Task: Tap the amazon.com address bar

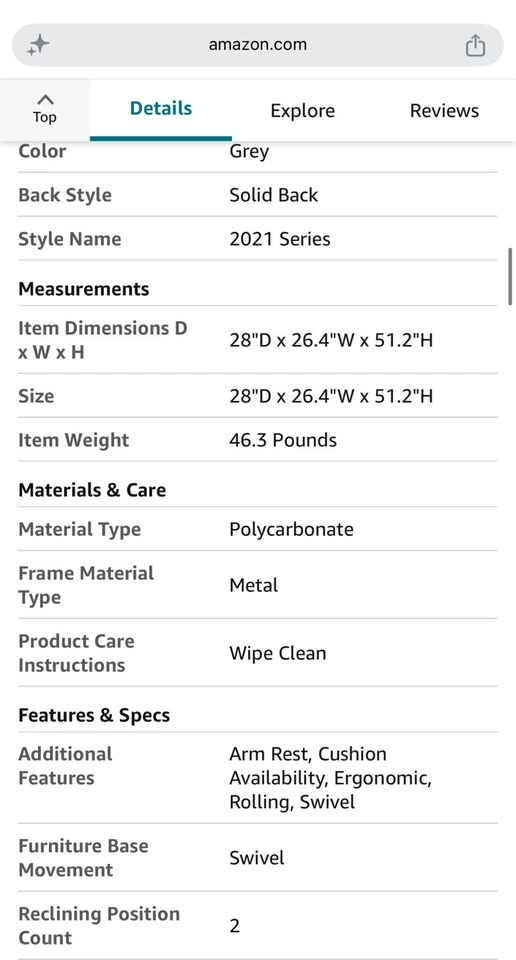Action: 257,45
